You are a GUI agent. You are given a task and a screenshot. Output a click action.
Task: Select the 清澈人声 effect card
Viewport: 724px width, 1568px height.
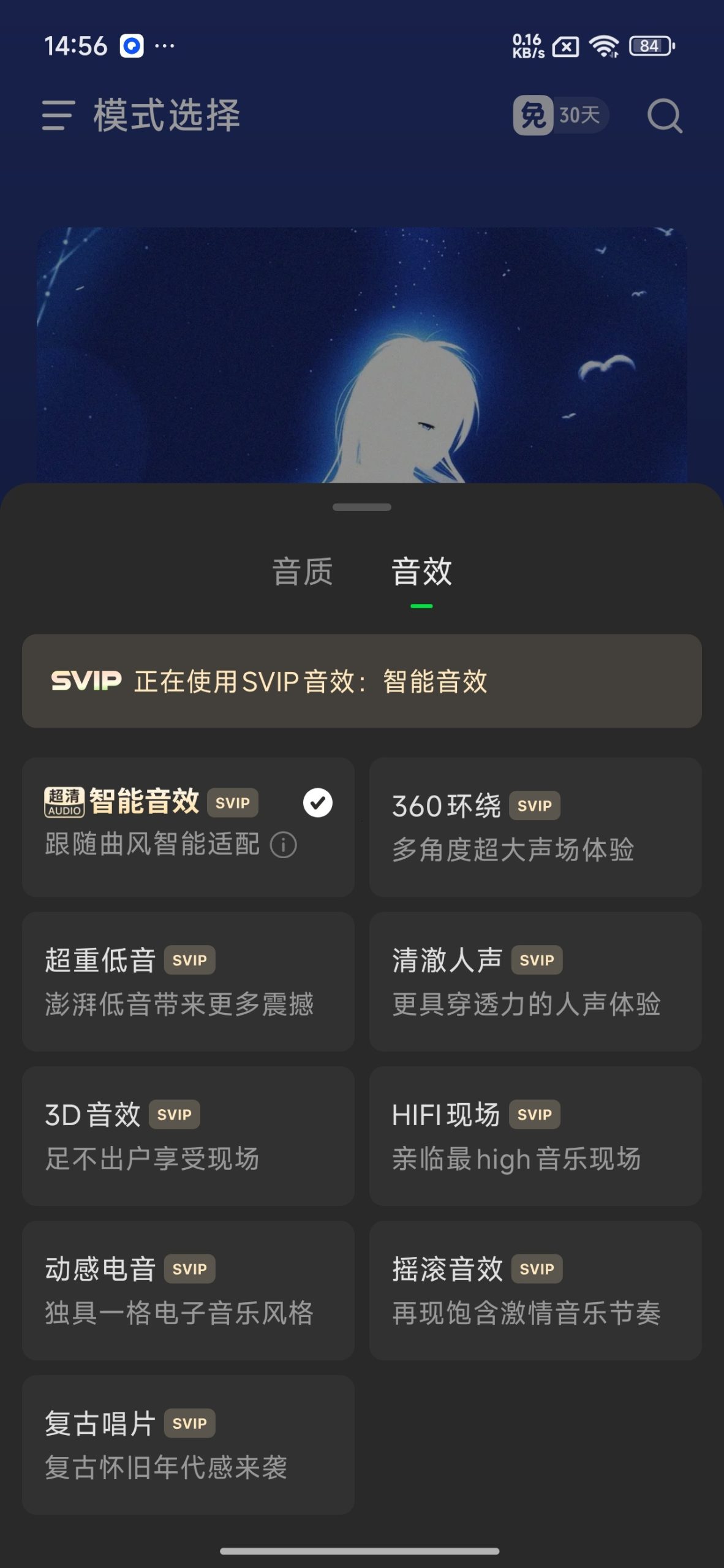click(x=534, y=980)
